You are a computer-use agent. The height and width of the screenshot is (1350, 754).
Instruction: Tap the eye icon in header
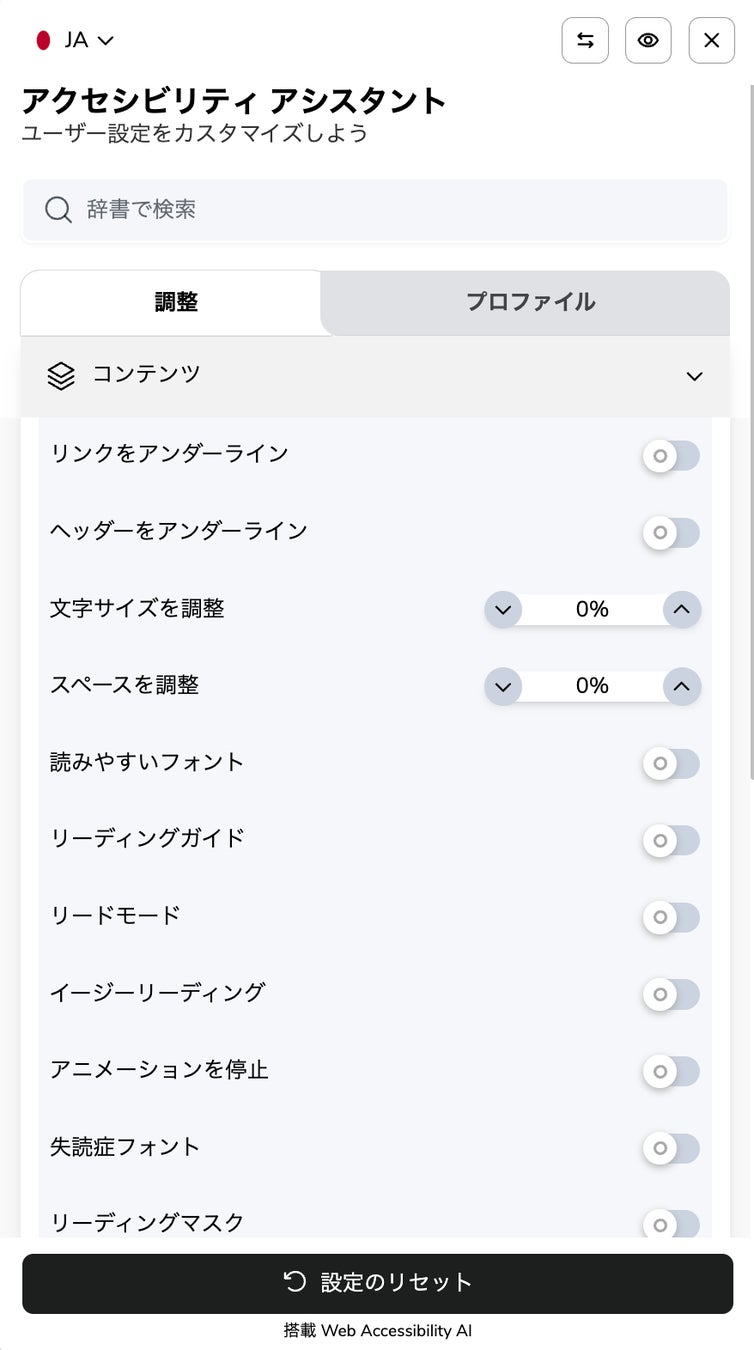[x=648, y=40]
